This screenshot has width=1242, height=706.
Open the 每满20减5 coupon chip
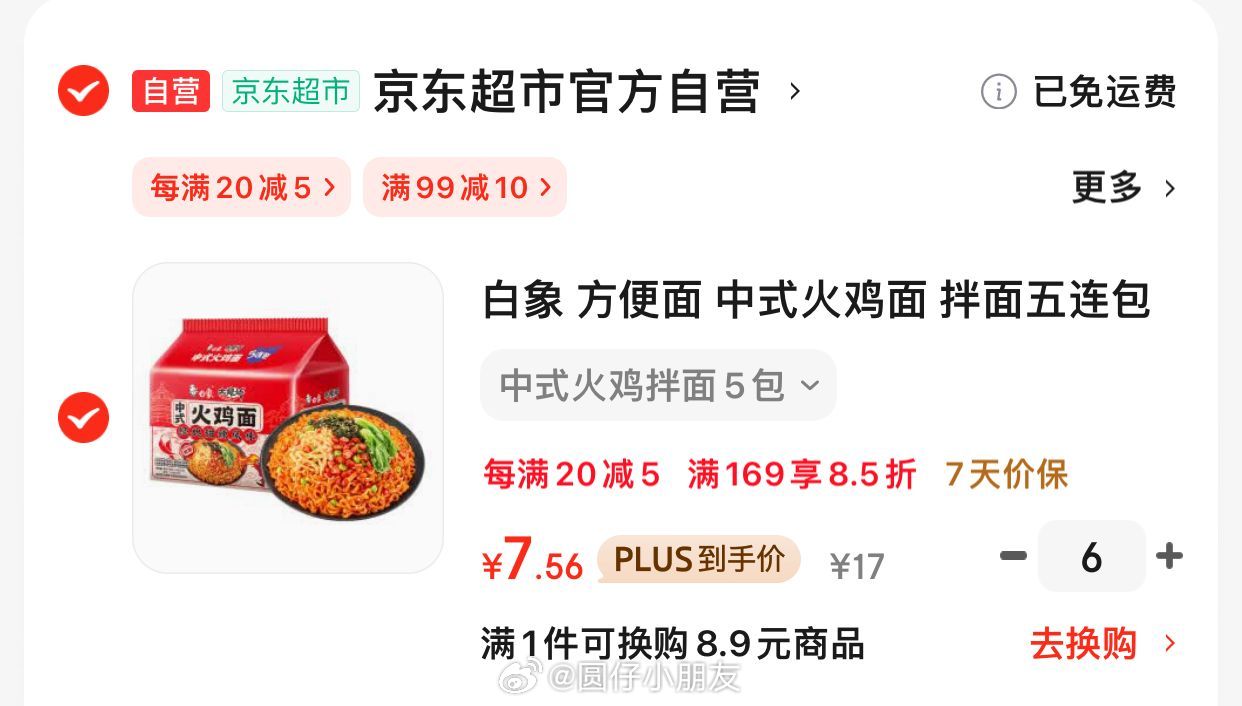coord(241,187)
